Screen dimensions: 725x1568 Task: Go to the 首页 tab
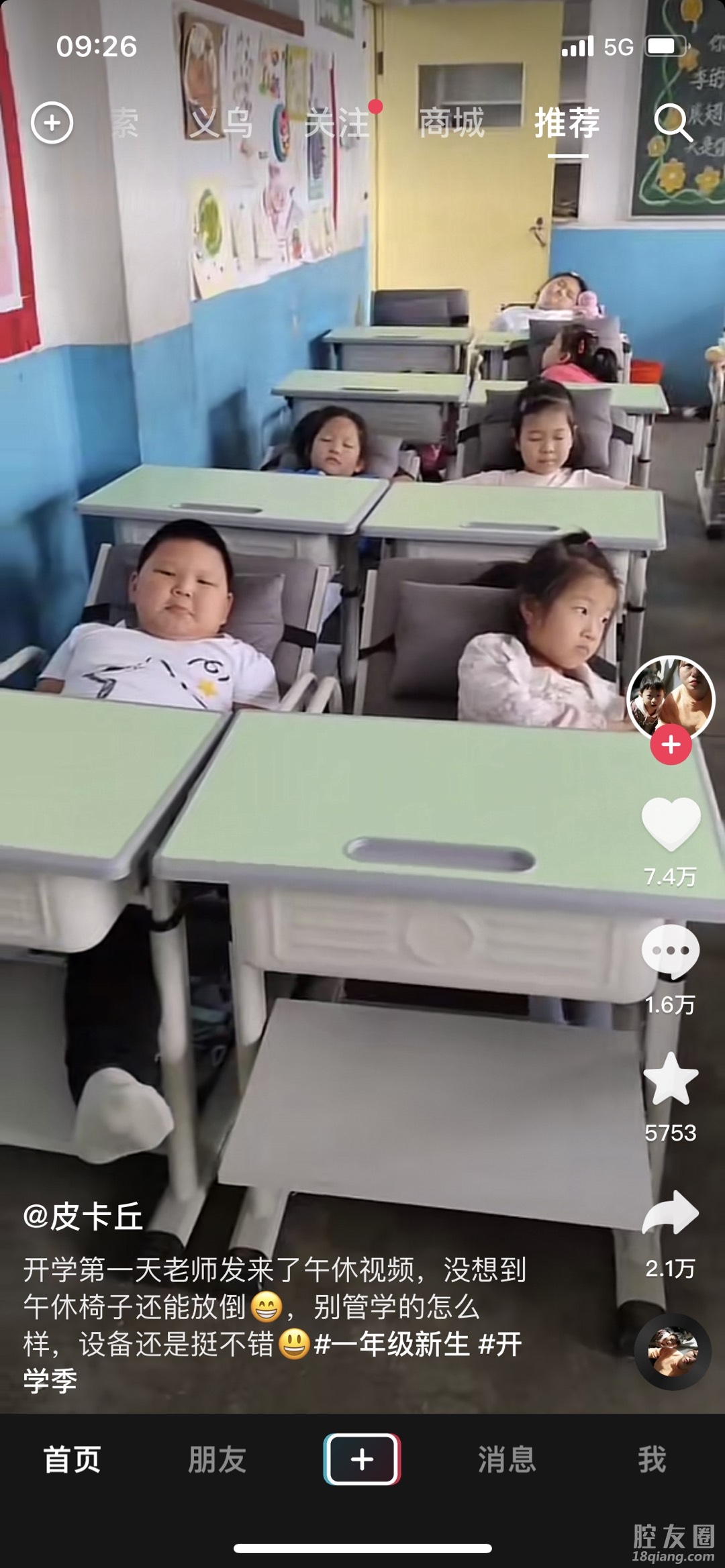click(72, 1459)
